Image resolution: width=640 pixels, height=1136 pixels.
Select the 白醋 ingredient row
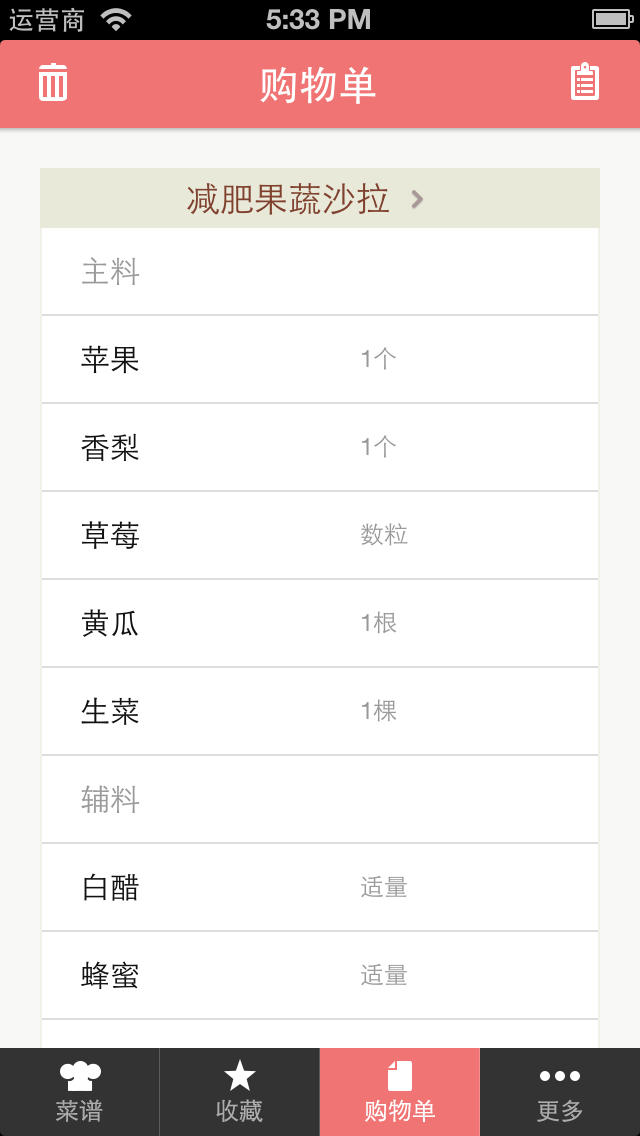(x=320, y=887)
